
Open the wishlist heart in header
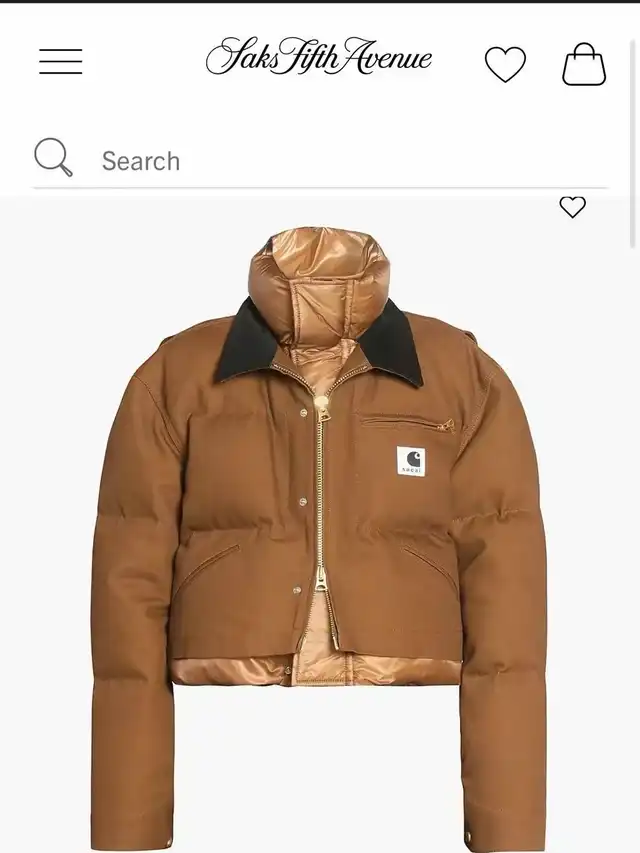(505, 64)
